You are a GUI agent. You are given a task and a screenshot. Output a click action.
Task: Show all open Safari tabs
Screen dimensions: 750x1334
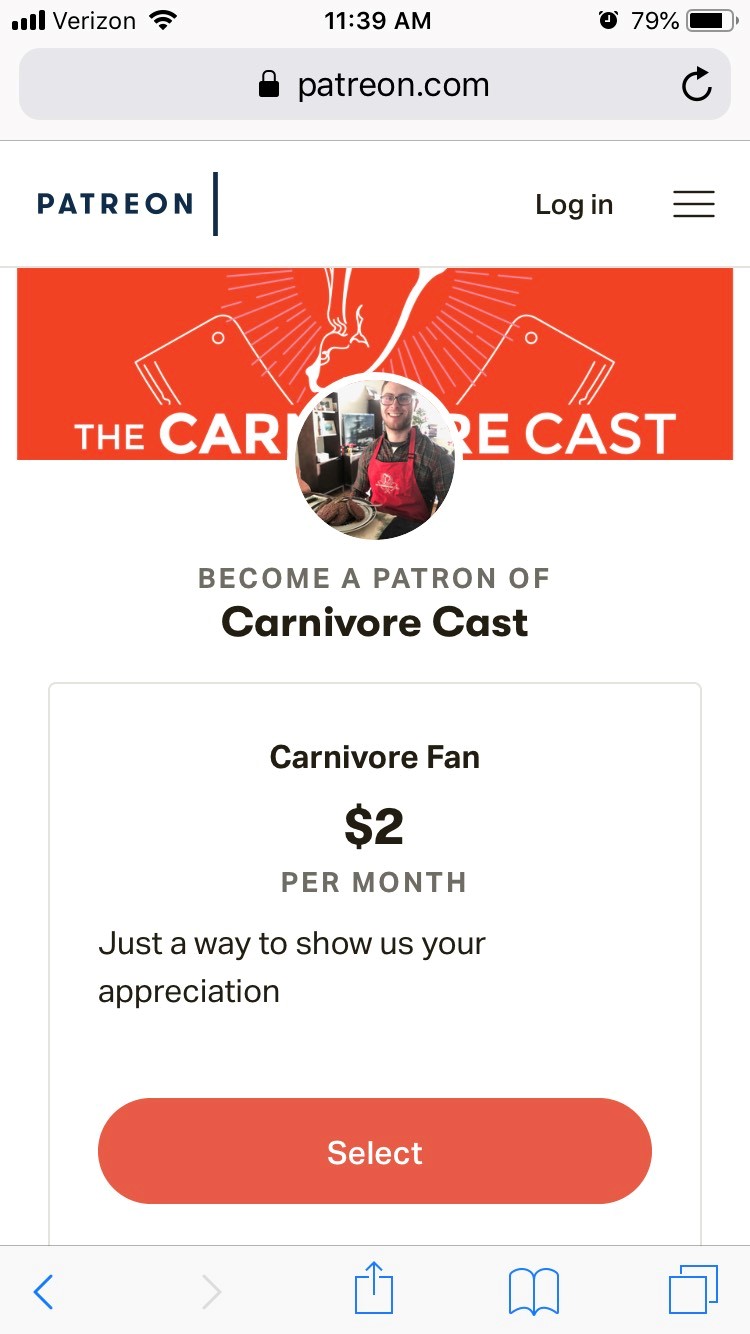point(692,1289)
